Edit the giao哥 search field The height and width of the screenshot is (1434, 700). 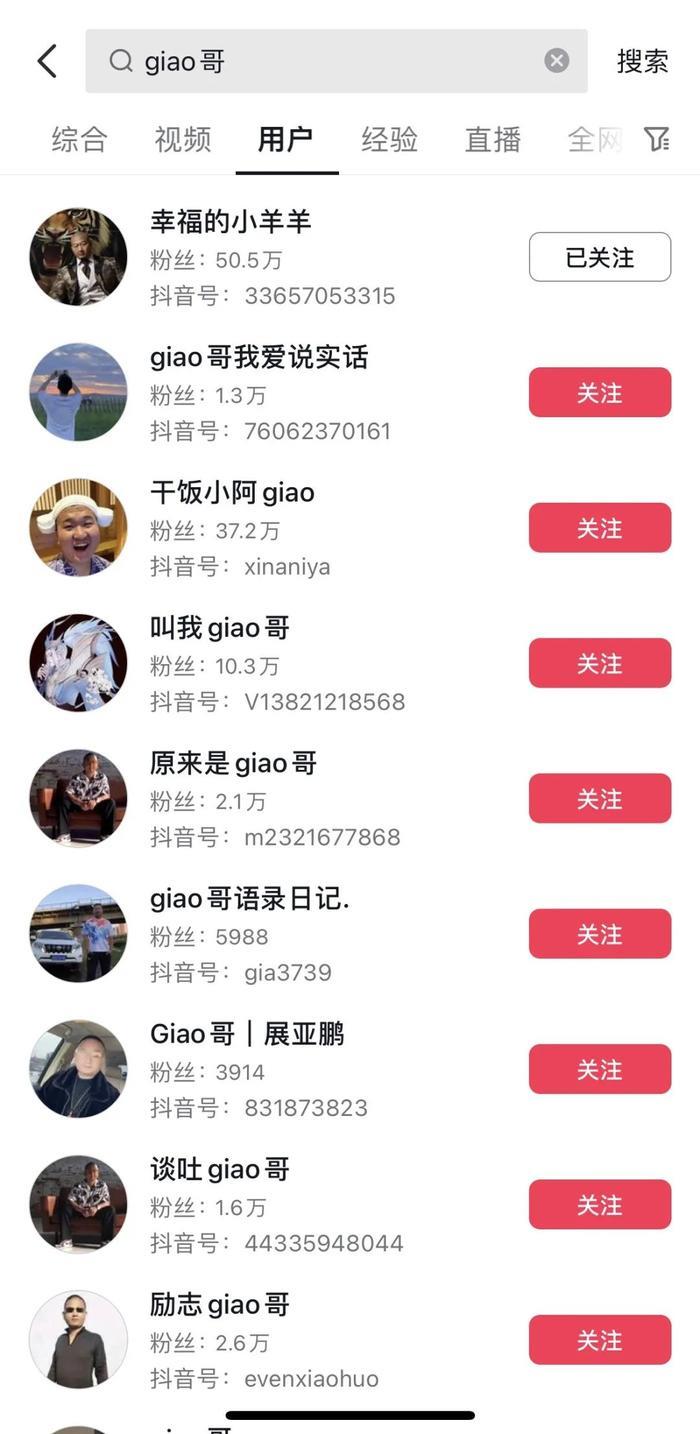[x=330, y=61]
